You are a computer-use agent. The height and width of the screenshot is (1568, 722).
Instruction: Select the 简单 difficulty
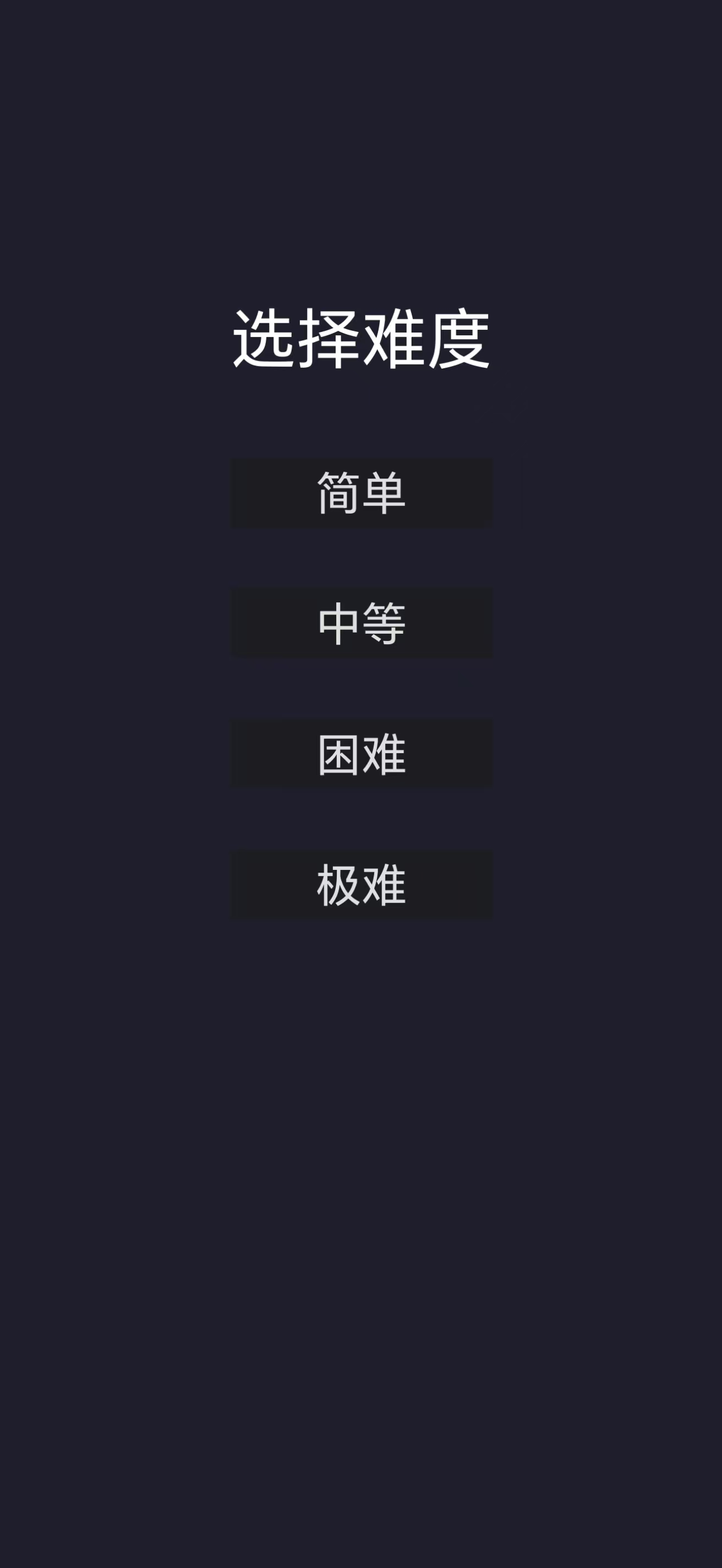(x=362, y=493)
